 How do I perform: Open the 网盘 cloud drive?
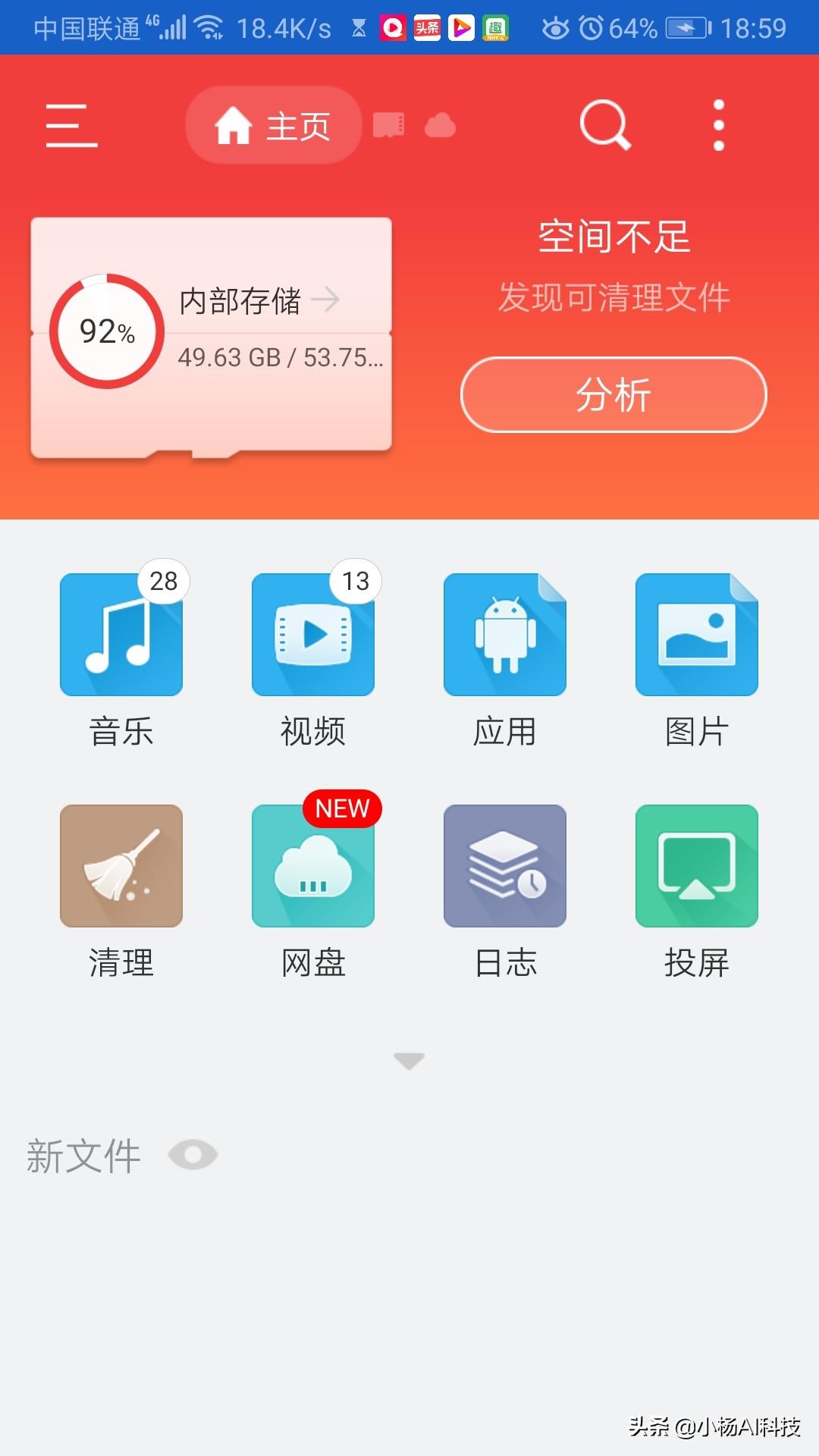tap(313, 866)
